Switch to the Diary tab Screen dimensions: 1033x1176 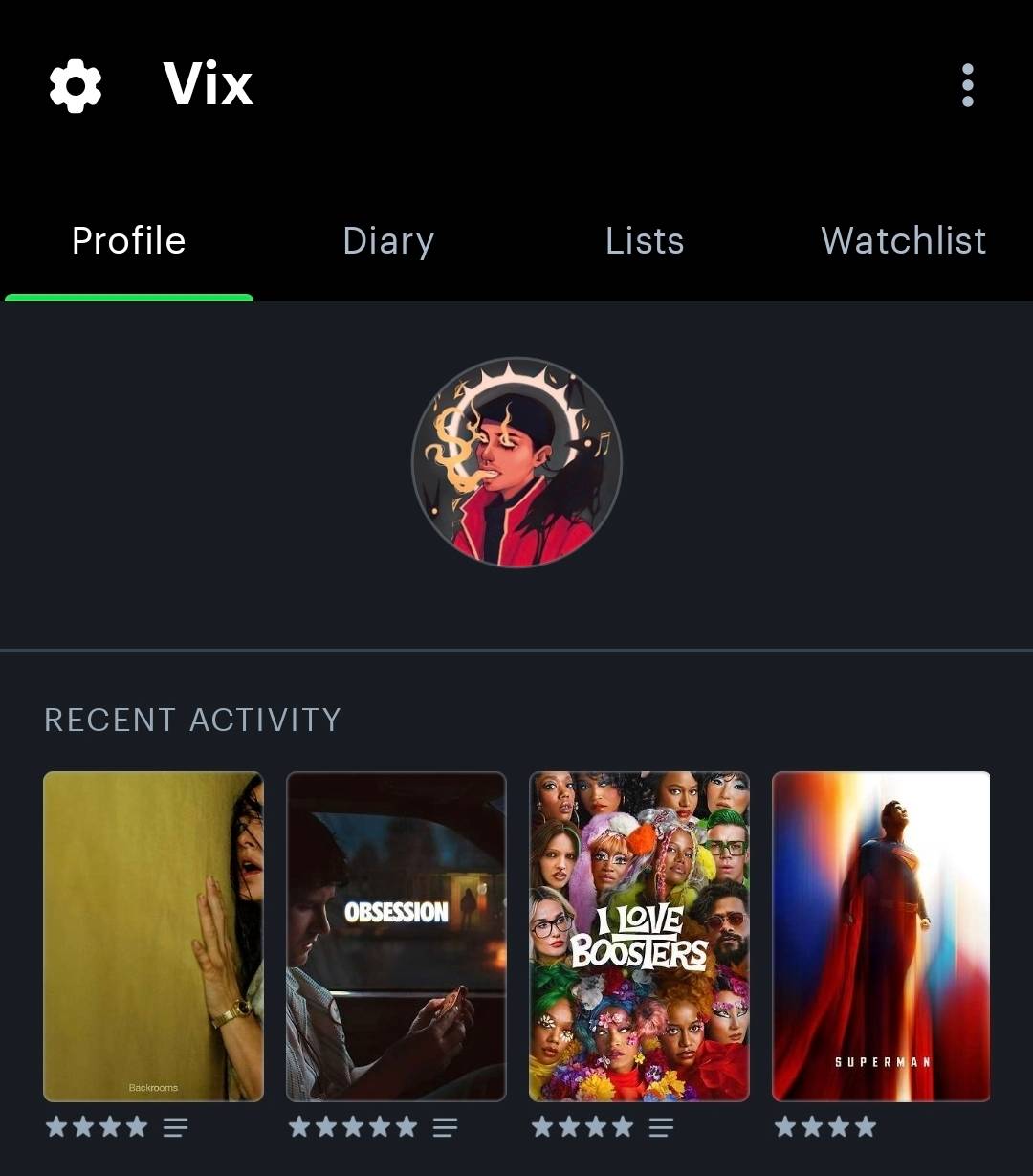[388, 241]
